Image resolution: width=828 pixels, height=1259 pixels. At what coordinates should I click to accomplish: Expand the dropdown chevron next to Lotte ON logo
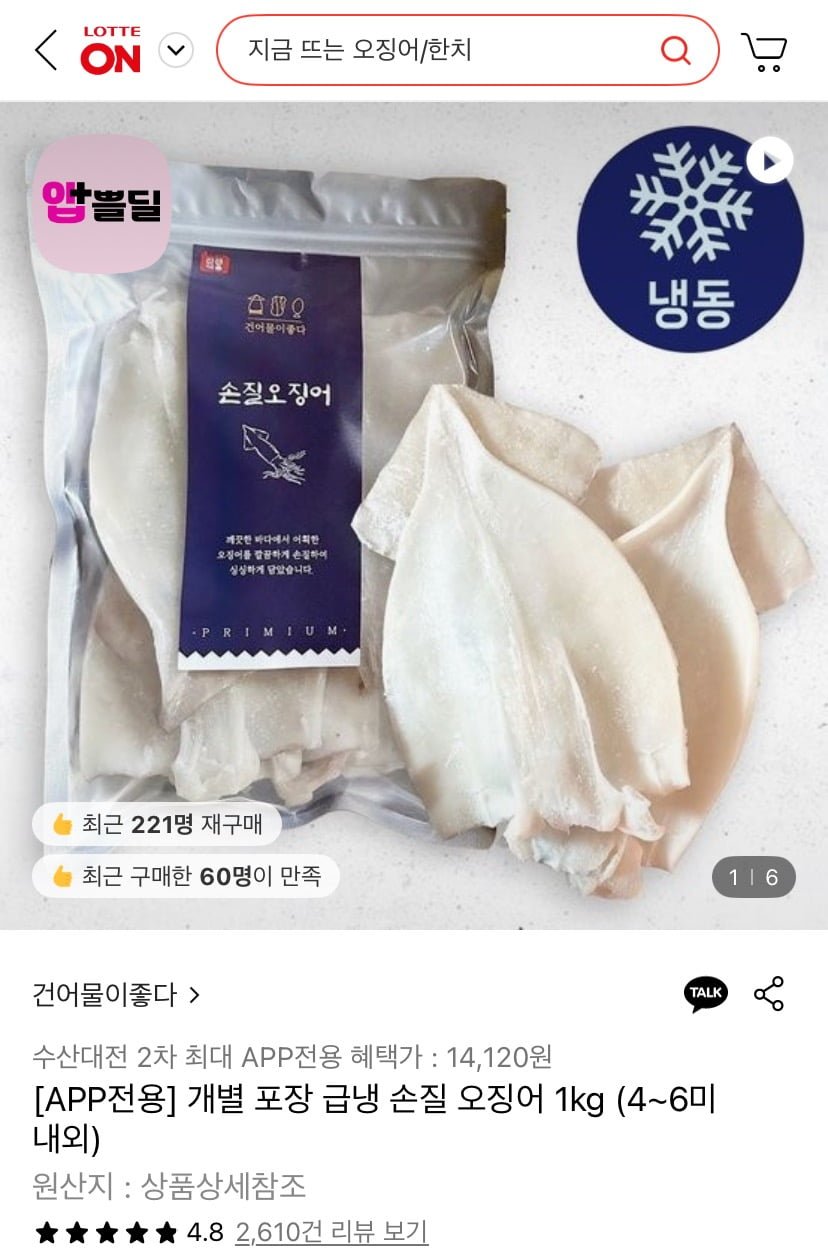tap(176, 50)
